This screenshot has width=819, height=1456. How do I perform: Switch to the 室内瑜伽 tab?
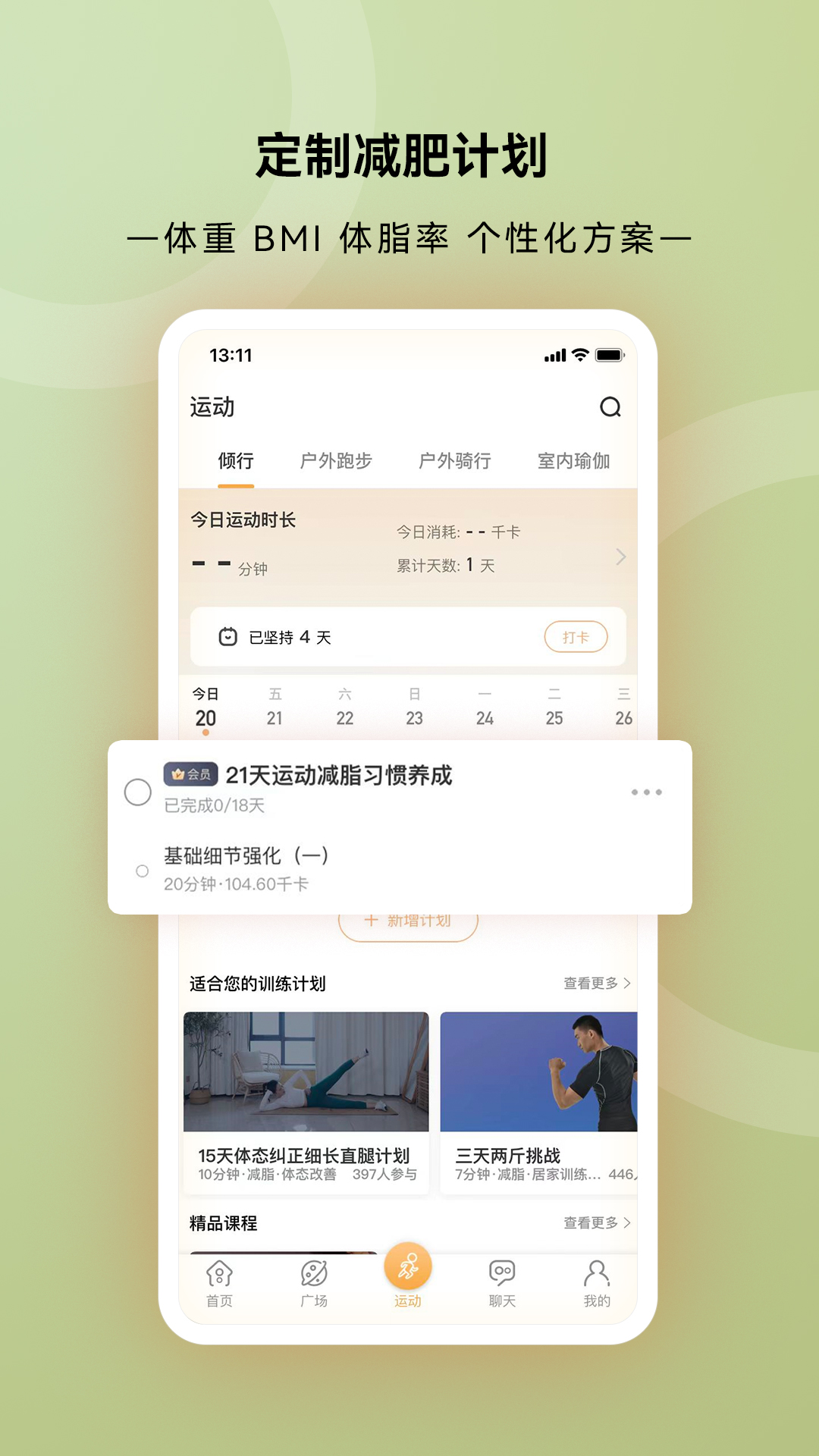click(x=575, y=460)
